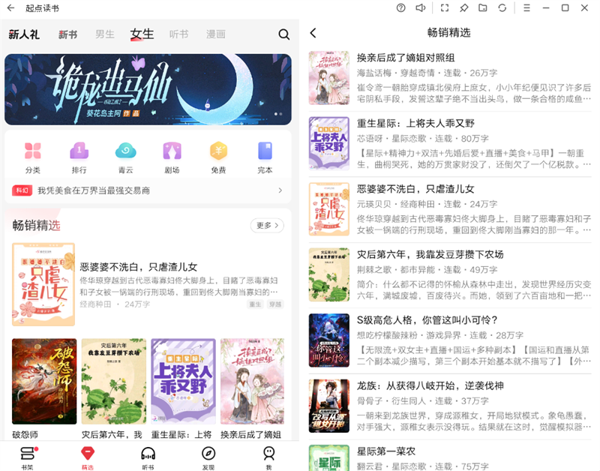Open the 分类 category shortcut
Screen dimensions: 600x471
tap(33, 157)
